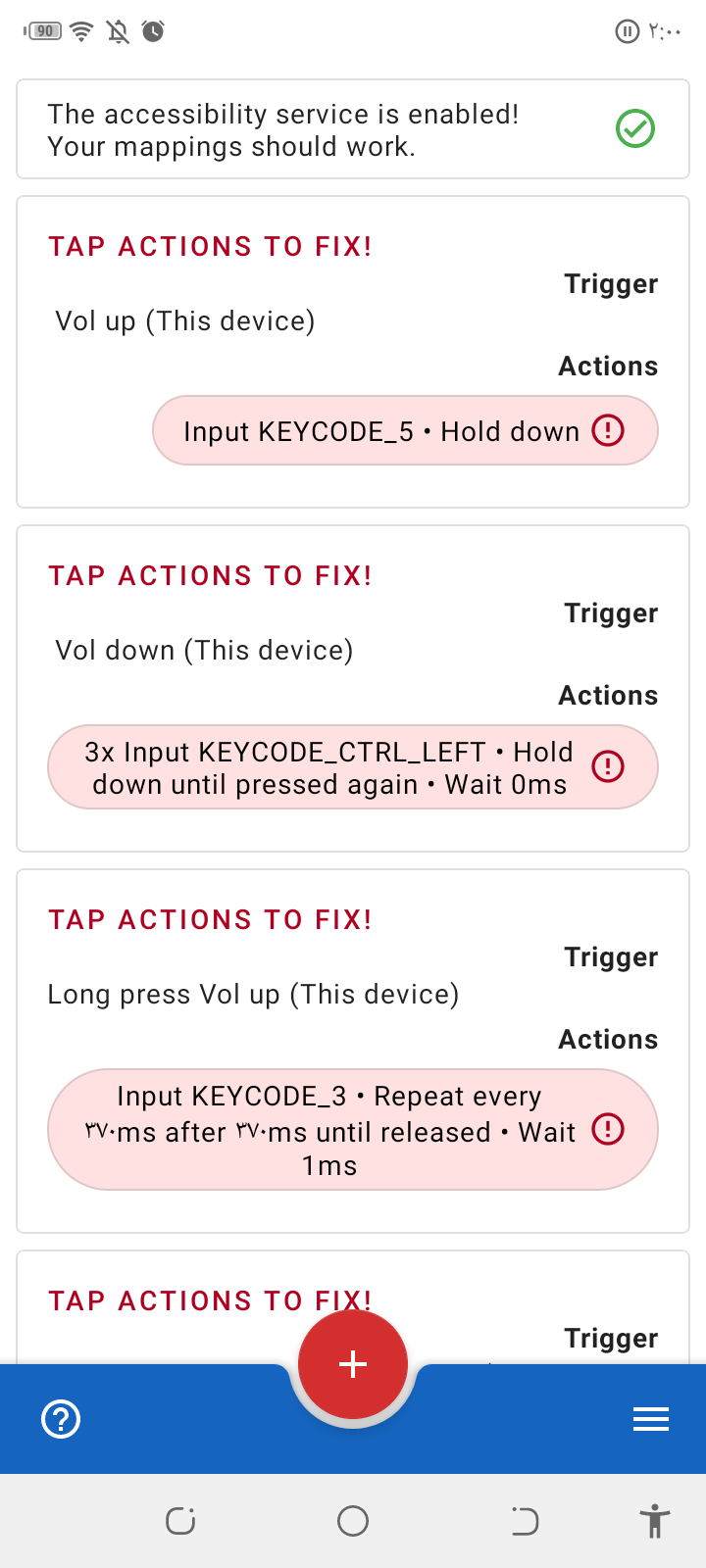Screen dimensions: 706x1568
Task: Tap the recents button in navigation bar
Action: [x=180, y=1521]
